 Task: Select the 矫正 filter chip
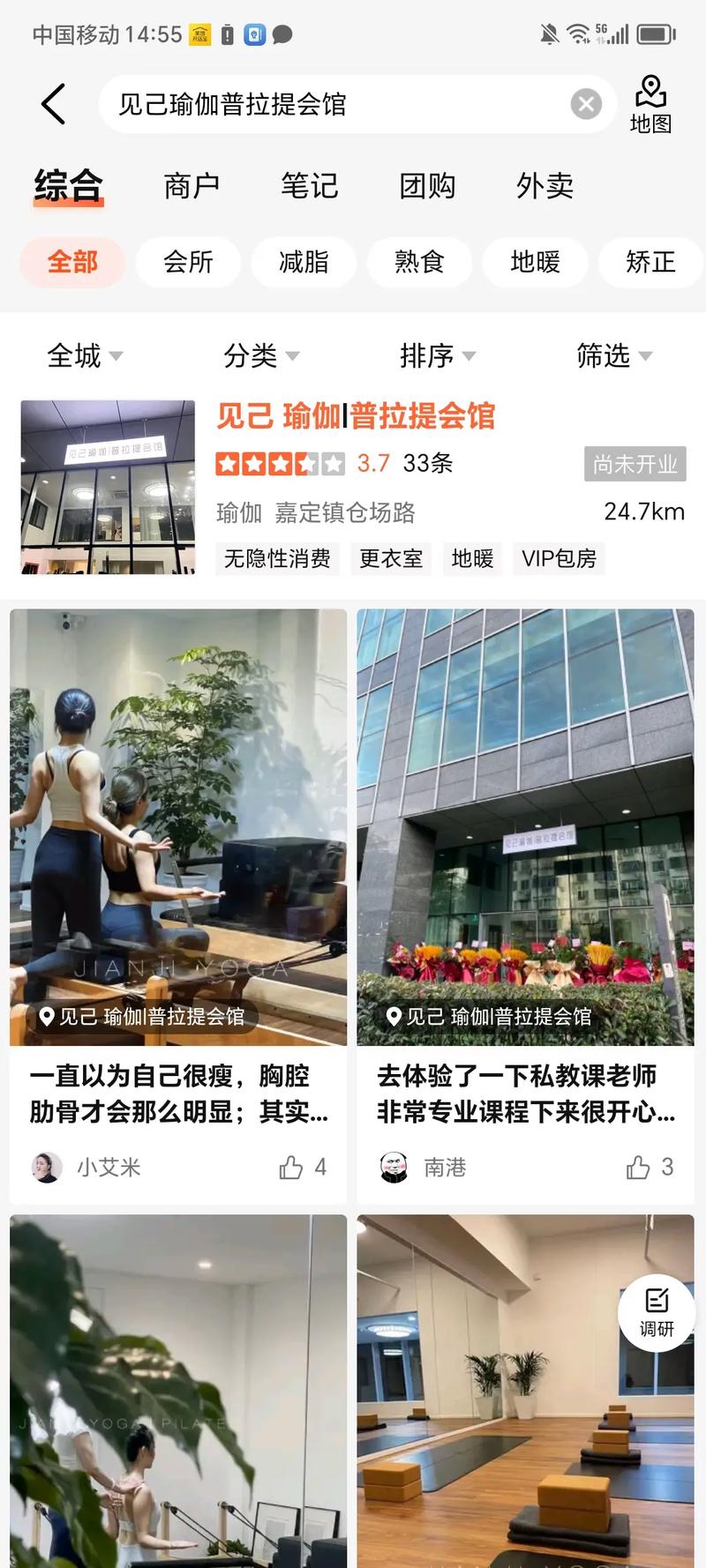click(x=650, y=262)
